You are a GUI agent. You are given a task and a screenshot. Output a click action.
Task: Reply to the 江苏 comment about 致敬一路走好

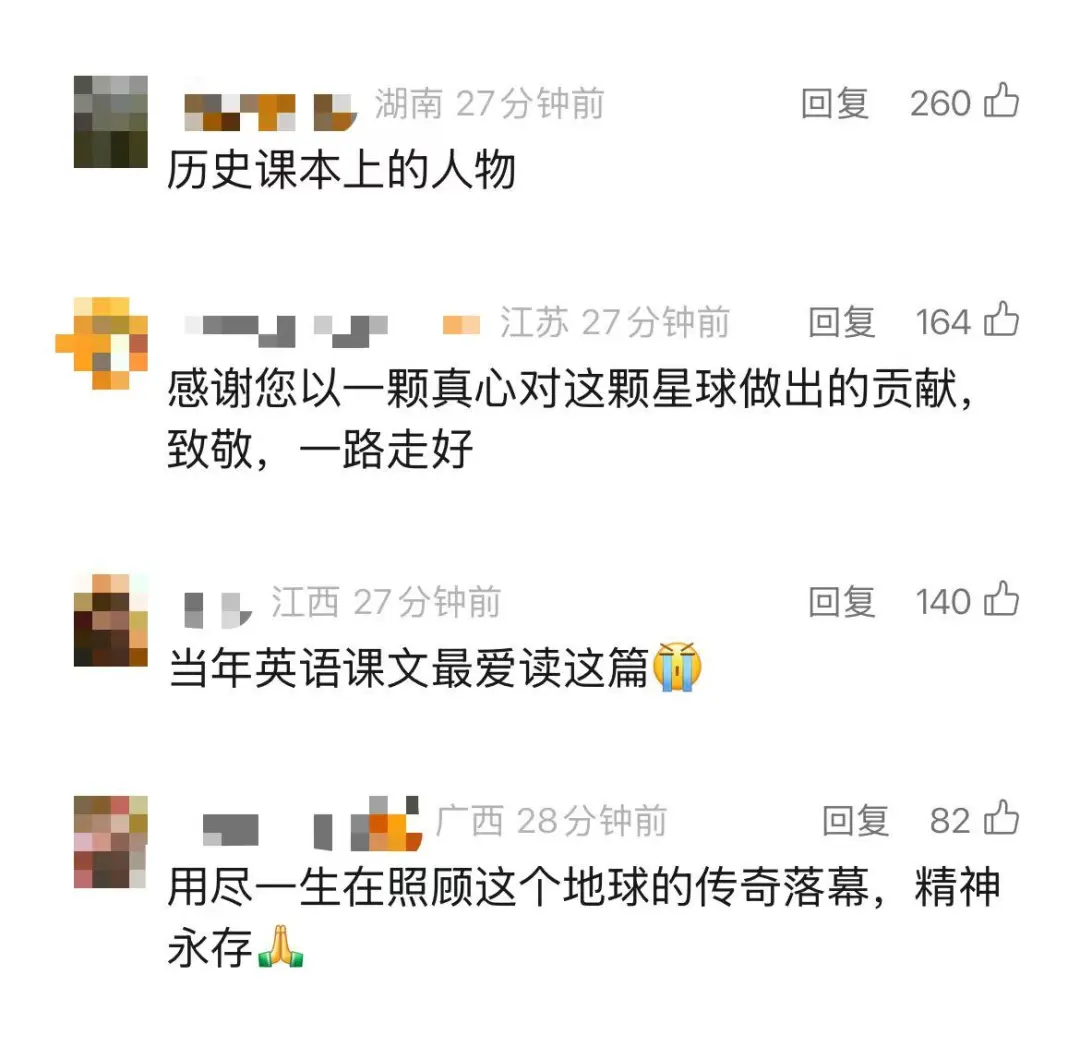[841, 322]
